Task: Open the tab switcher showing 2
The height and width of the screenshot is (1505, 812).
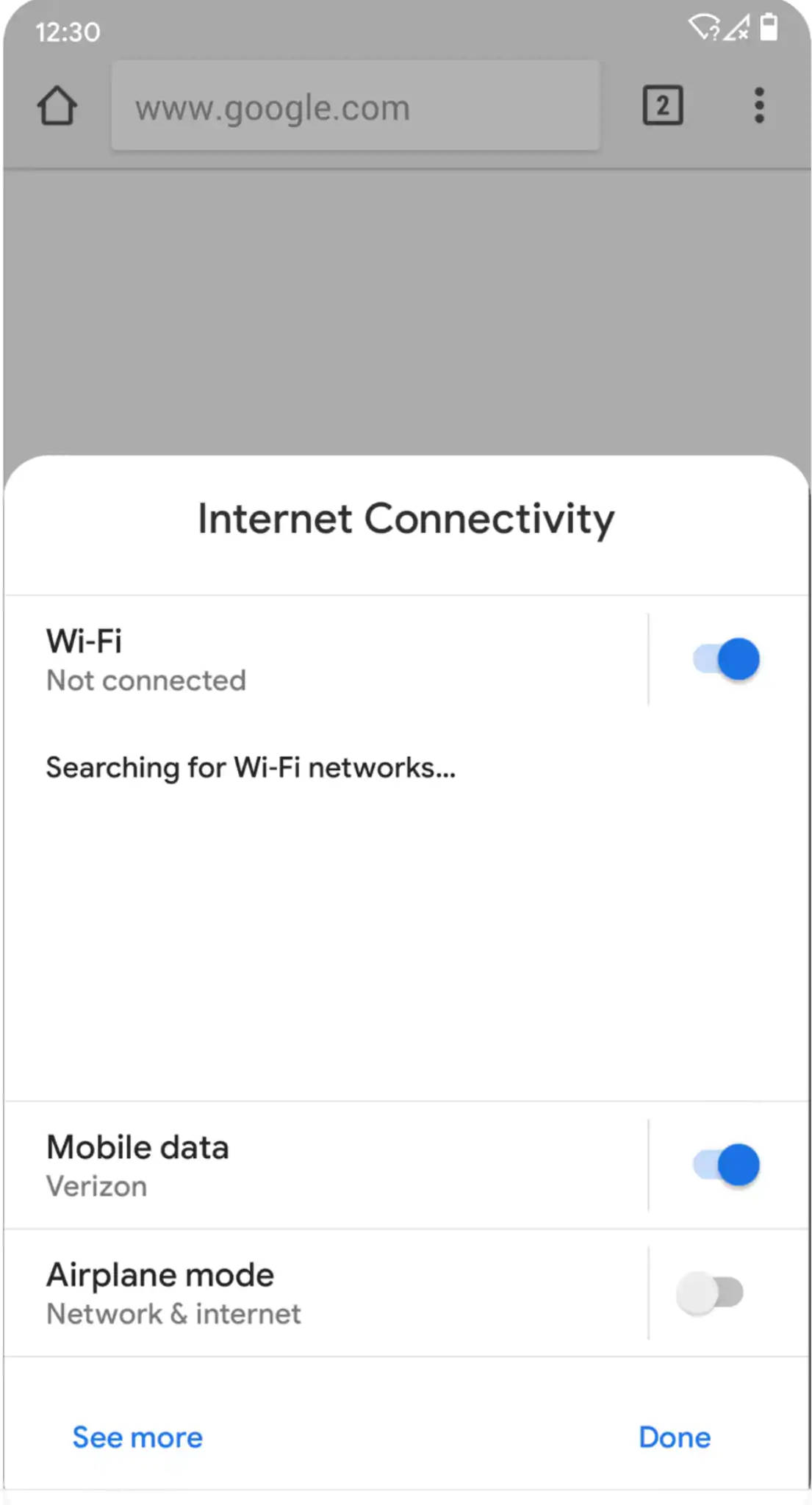Action: click(663, 106)
